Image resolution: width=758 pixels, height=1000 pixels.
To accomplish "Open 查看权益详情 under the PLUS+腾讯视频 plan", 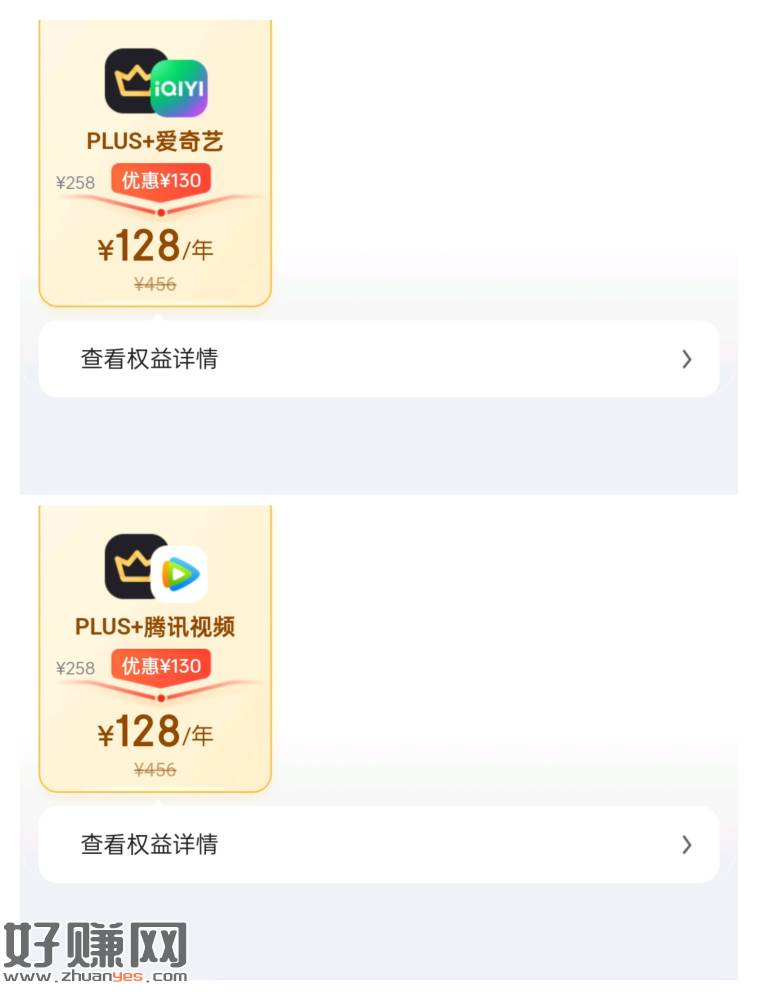I will [378, 845].
